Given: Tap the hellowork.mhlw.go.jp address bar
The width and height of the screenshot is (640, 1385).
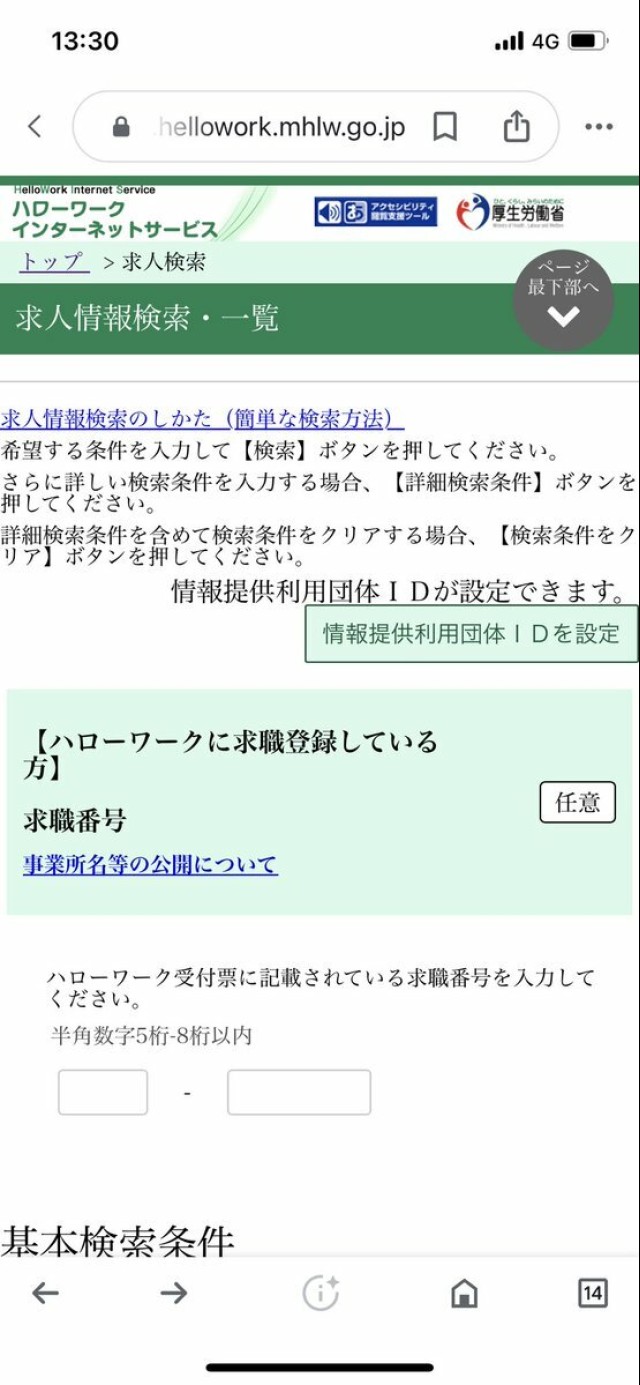Looking at the screenshot, I should tap(280, 128).
